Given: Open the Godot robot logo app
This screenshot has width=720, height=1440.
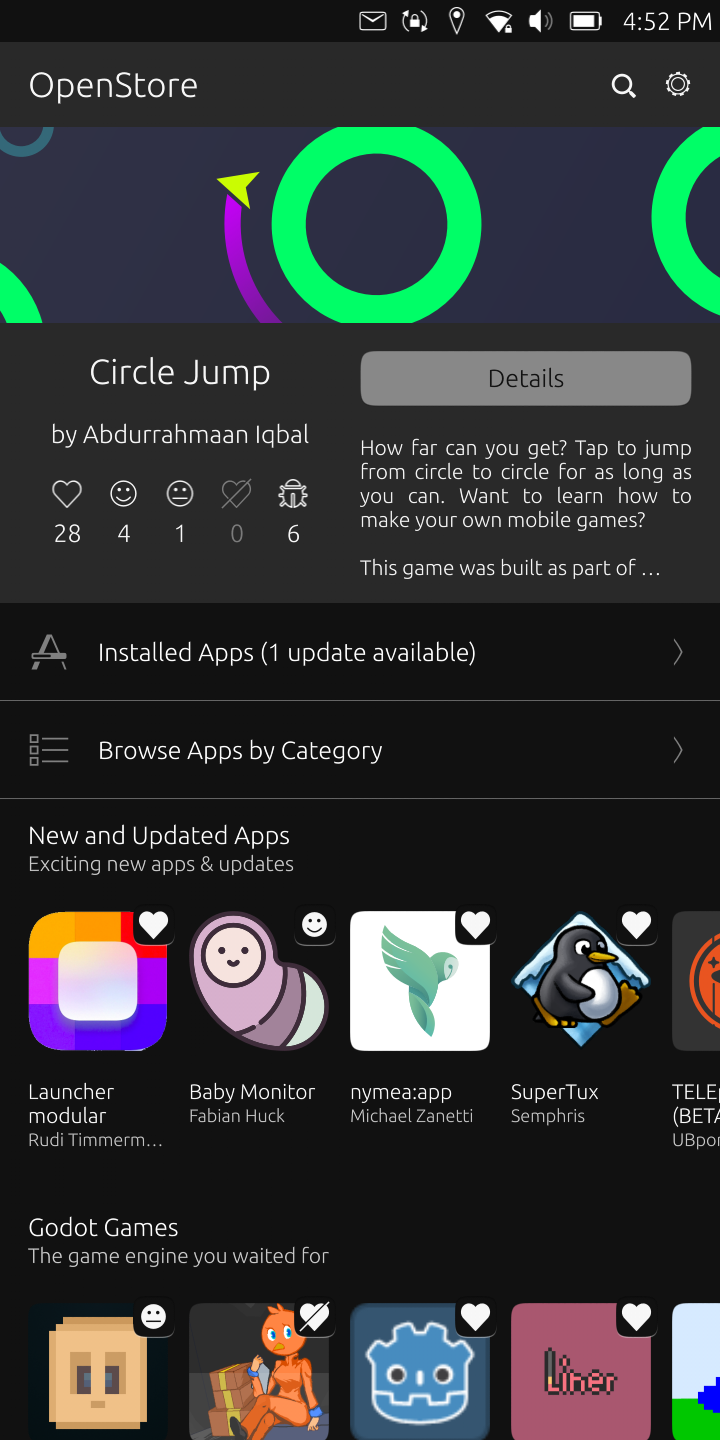Looking at the screenshot, I should [x=420, y=1371].
